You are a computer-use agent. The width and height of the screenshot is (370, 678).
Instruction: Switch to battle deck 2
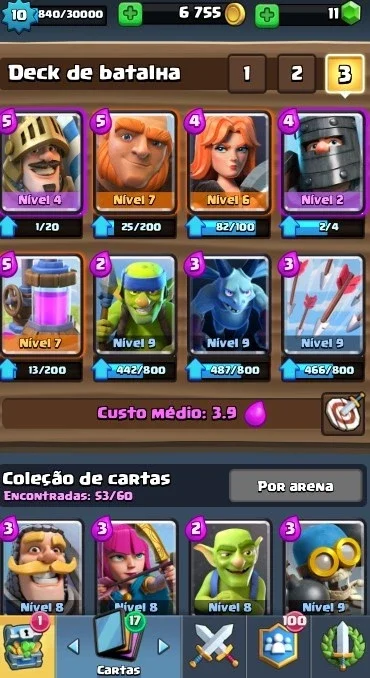296,74
